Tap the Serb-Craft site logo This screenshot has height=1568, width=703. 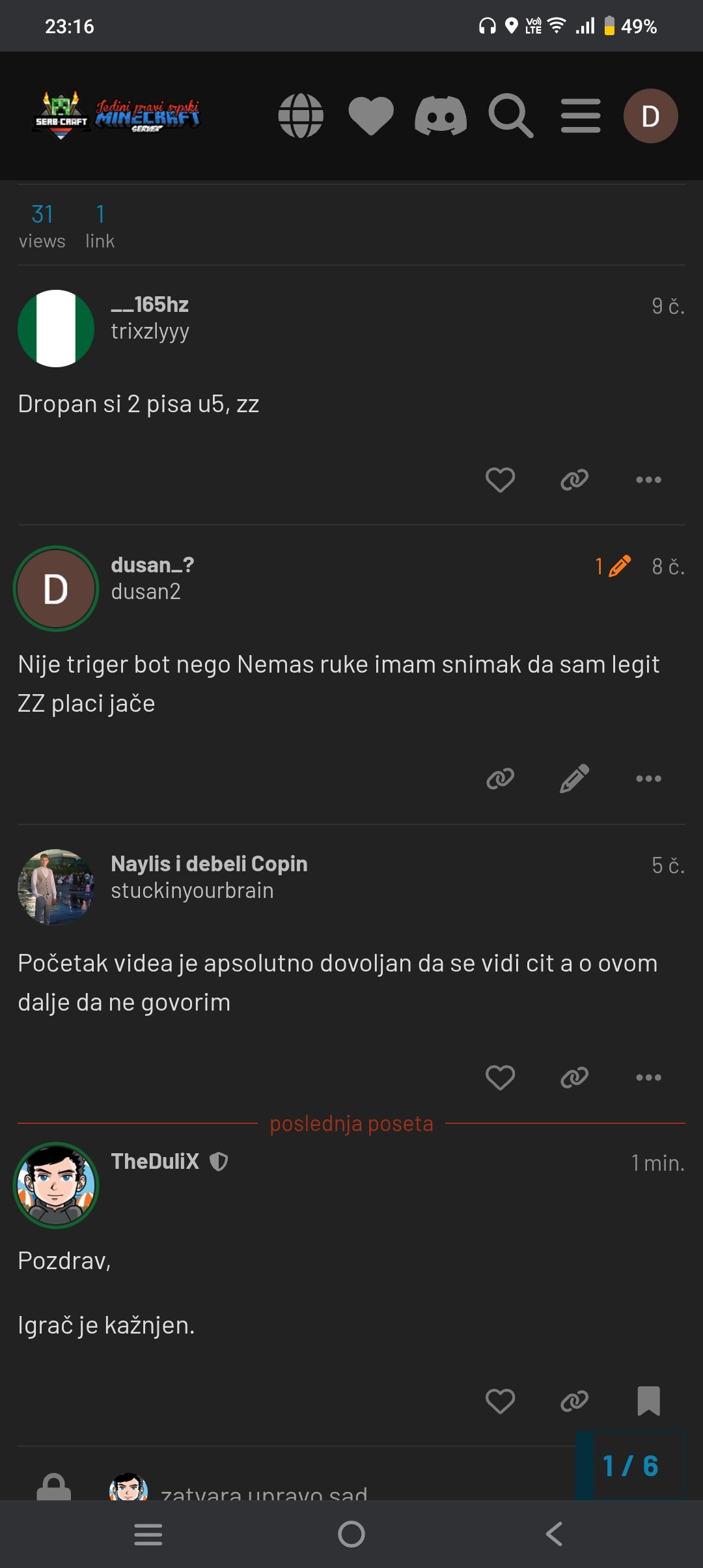click(117, 116)
